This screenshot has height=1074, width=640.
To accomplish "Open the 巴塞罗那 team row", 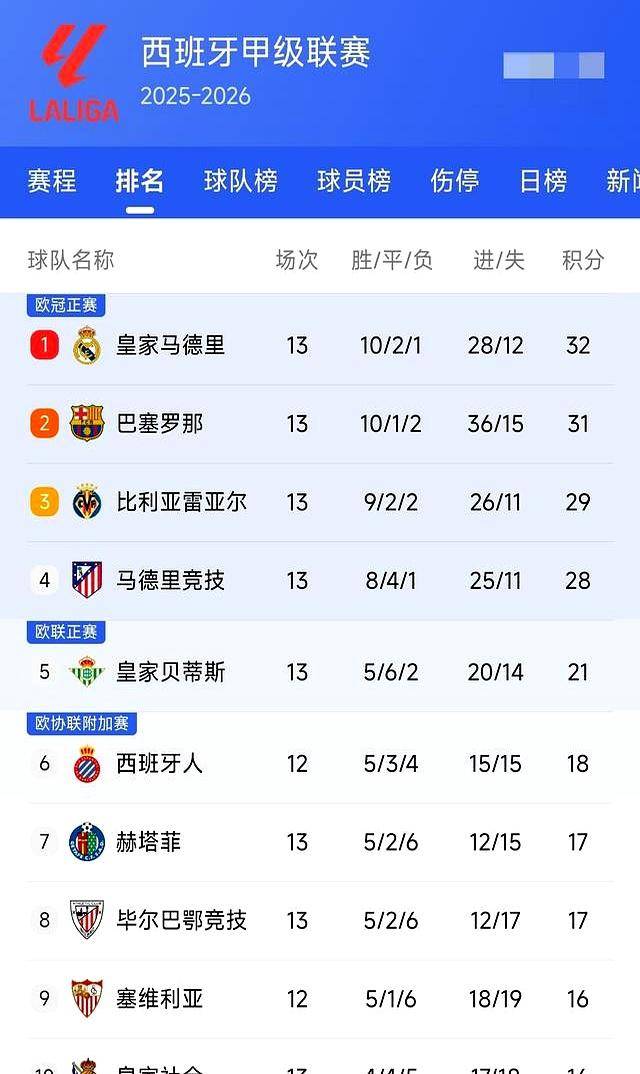I will tap(160, 424).
